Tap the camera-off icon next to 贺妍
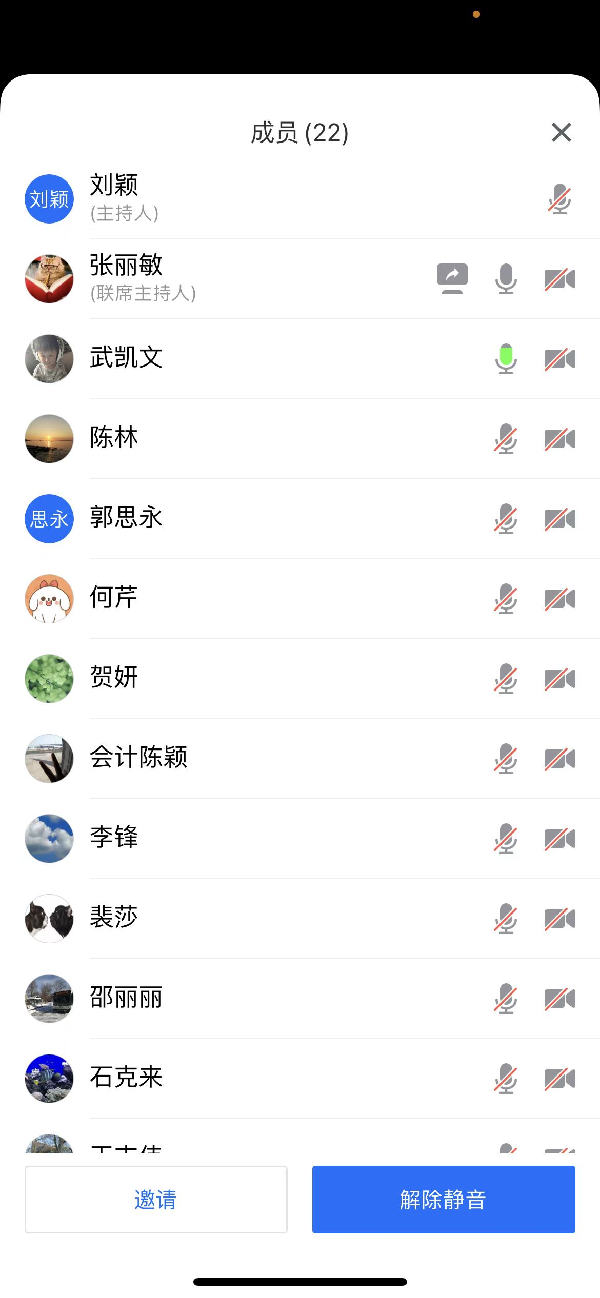 click(560, 678)
